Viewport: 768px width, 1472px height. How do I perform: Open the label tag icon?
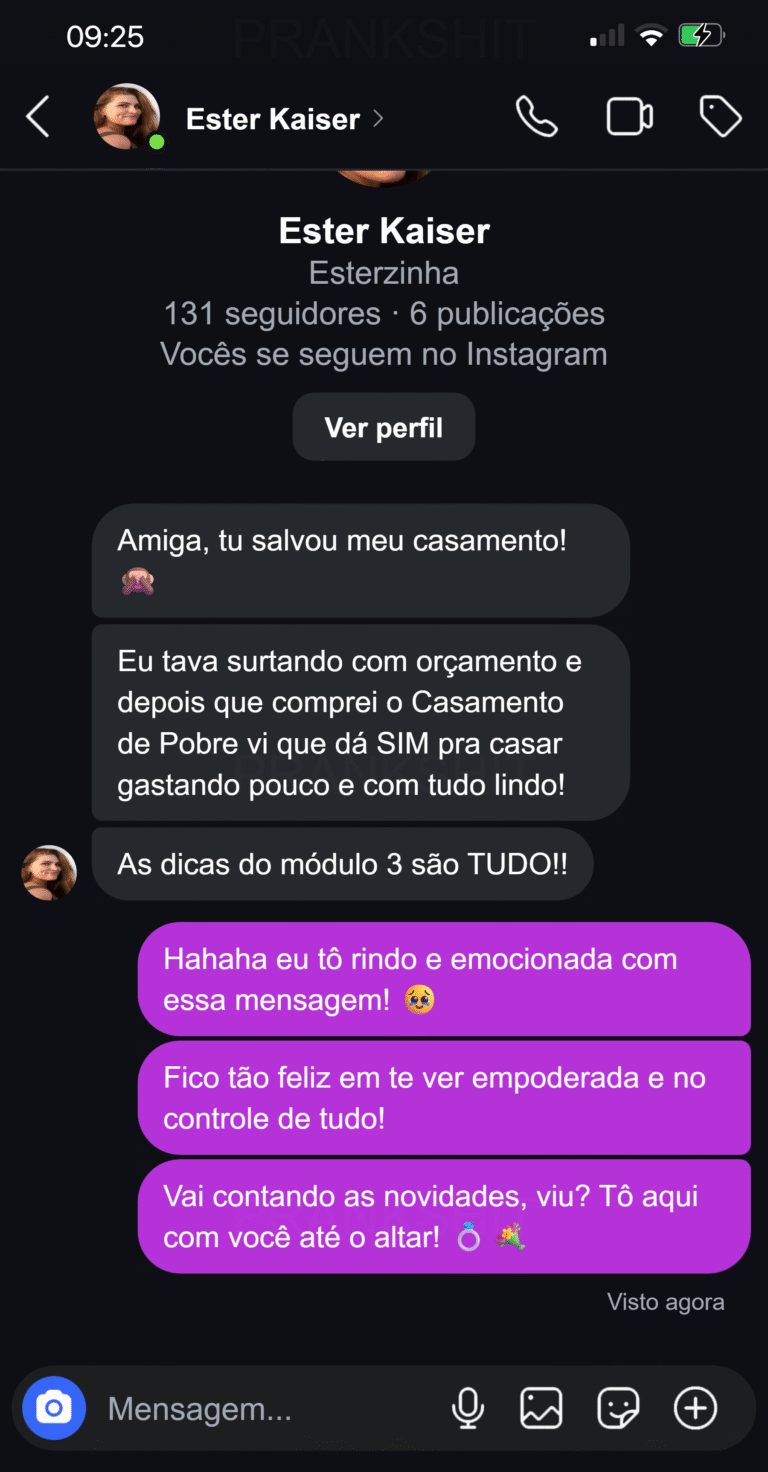click(x=720, y=118)
